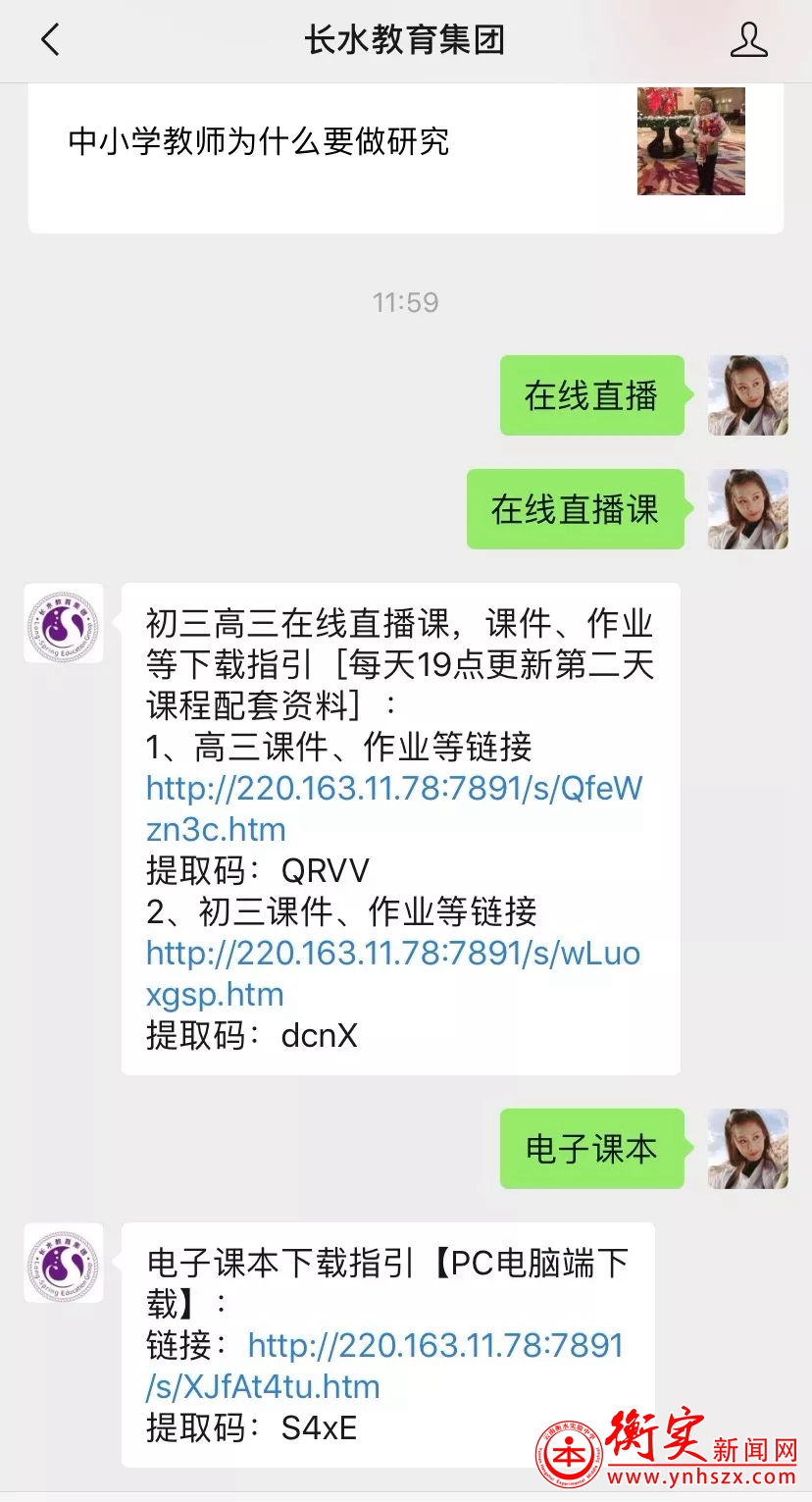Tap my avatar next to 在线直播课

748,509
